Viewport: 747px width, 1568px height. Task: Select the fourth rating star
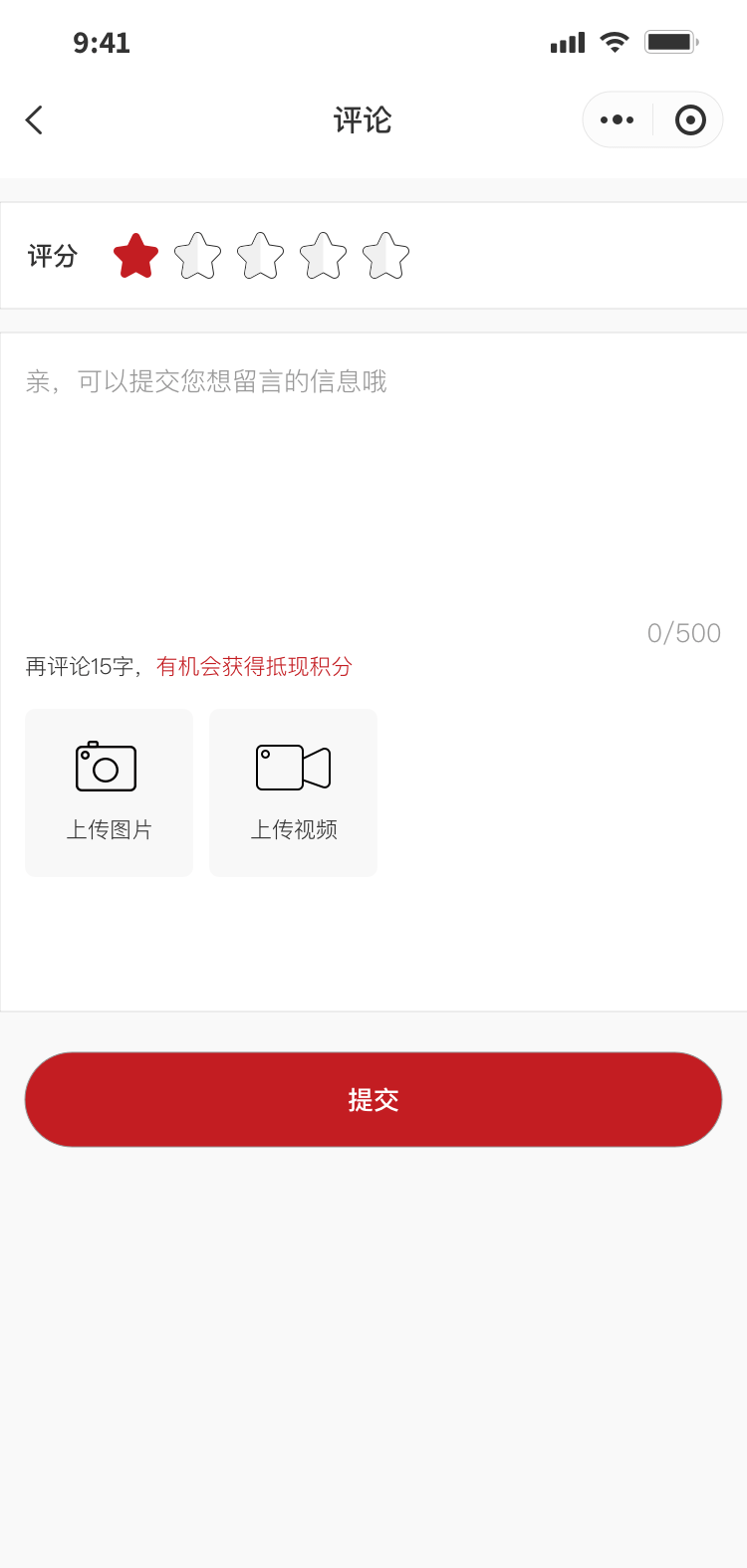point(324,257)
